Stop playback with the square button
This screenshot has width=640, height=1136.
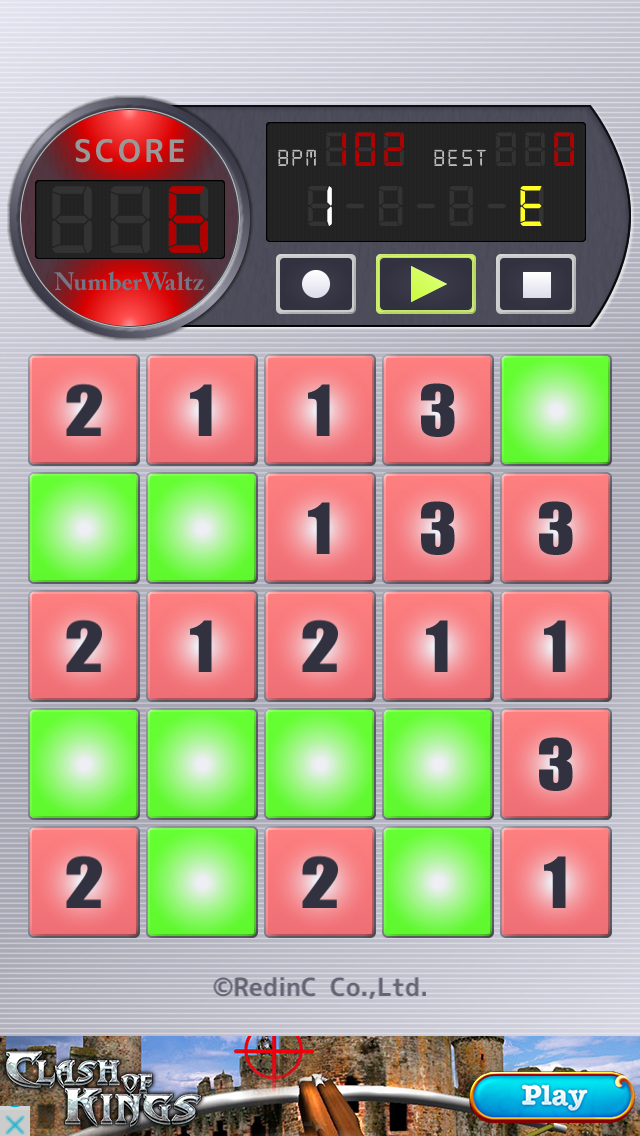(536, 284)
